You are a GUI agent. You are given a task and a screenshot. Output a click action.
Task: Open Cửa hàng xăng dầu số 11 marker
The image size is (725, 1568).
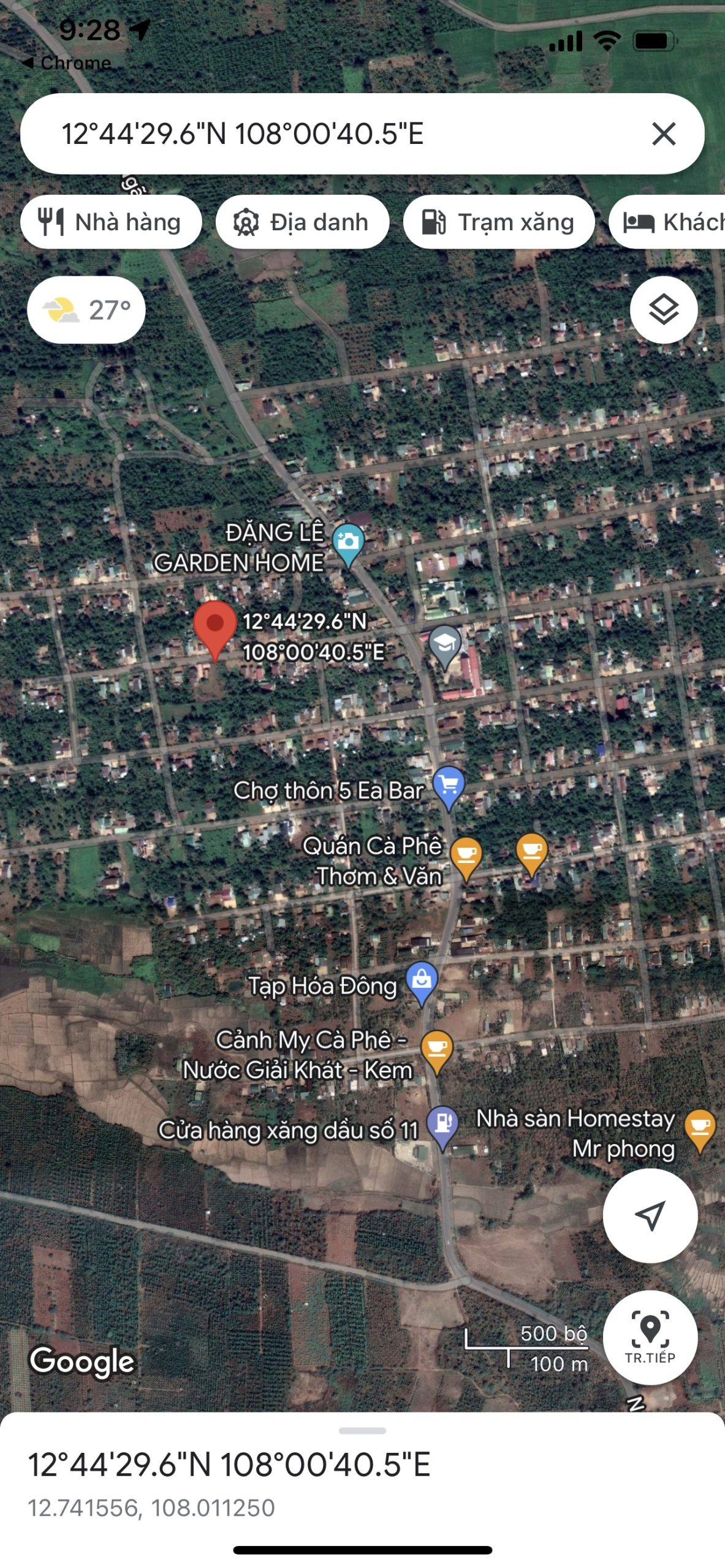click(x=442, y=1128)
